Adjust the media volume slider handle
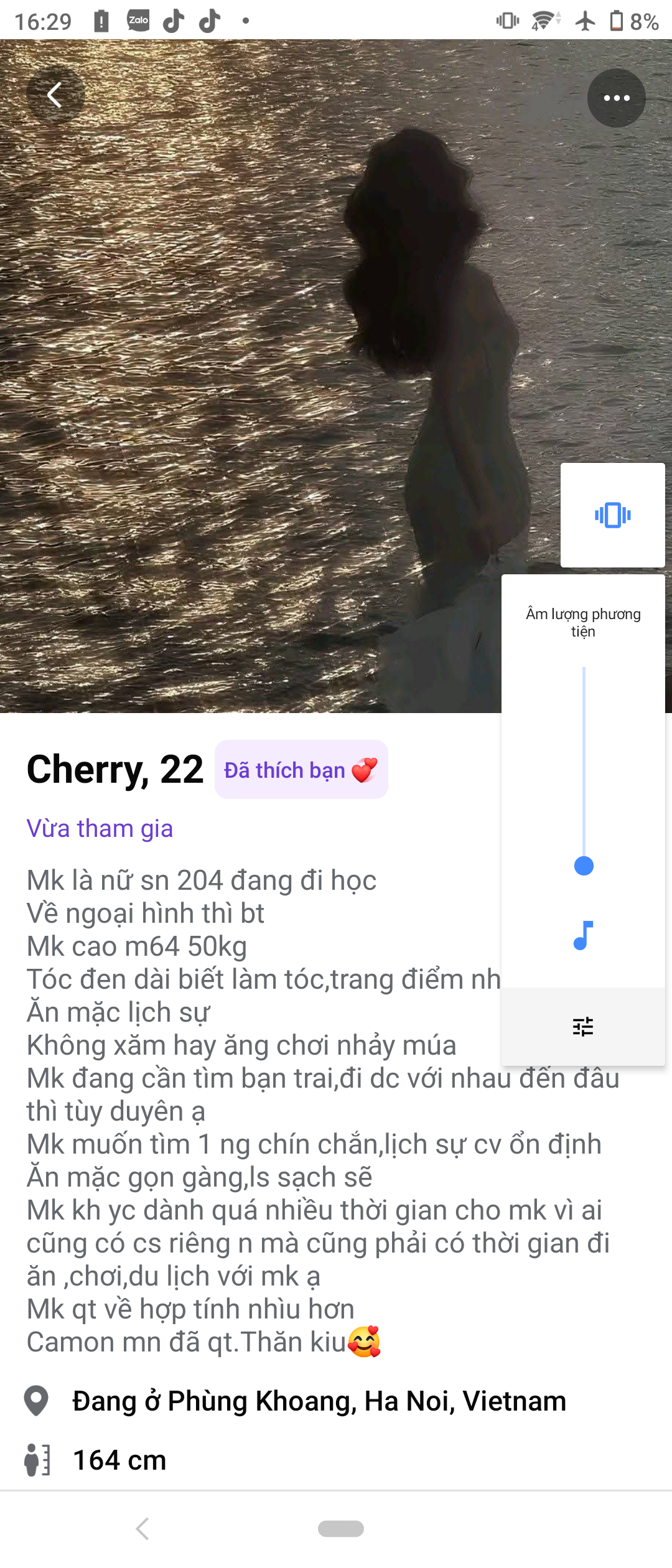The image size is (672, 1568). click(x=583, y=864)
